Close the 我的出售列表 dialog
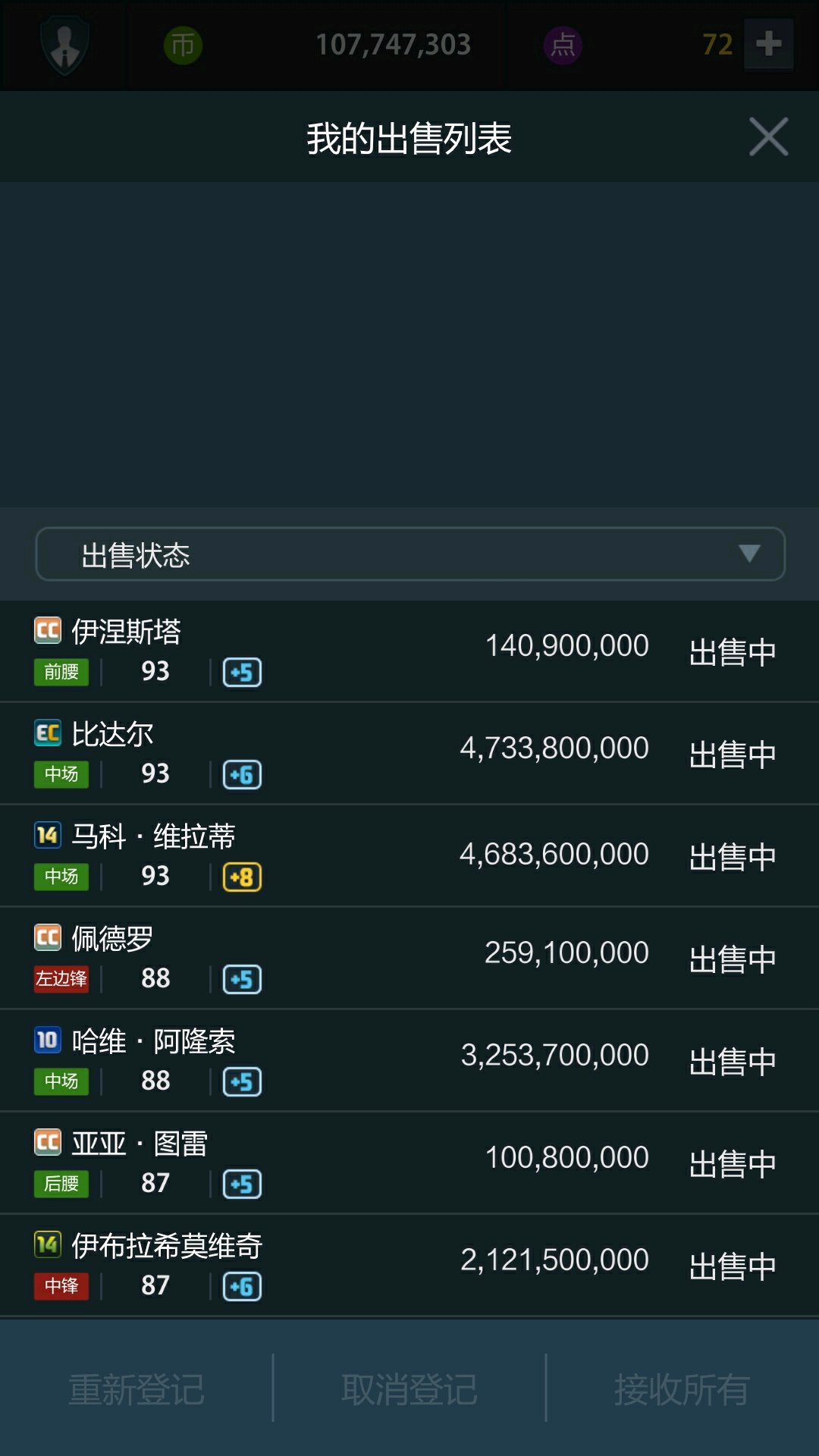Screen dimensions: 819x1456 (768, 136)
